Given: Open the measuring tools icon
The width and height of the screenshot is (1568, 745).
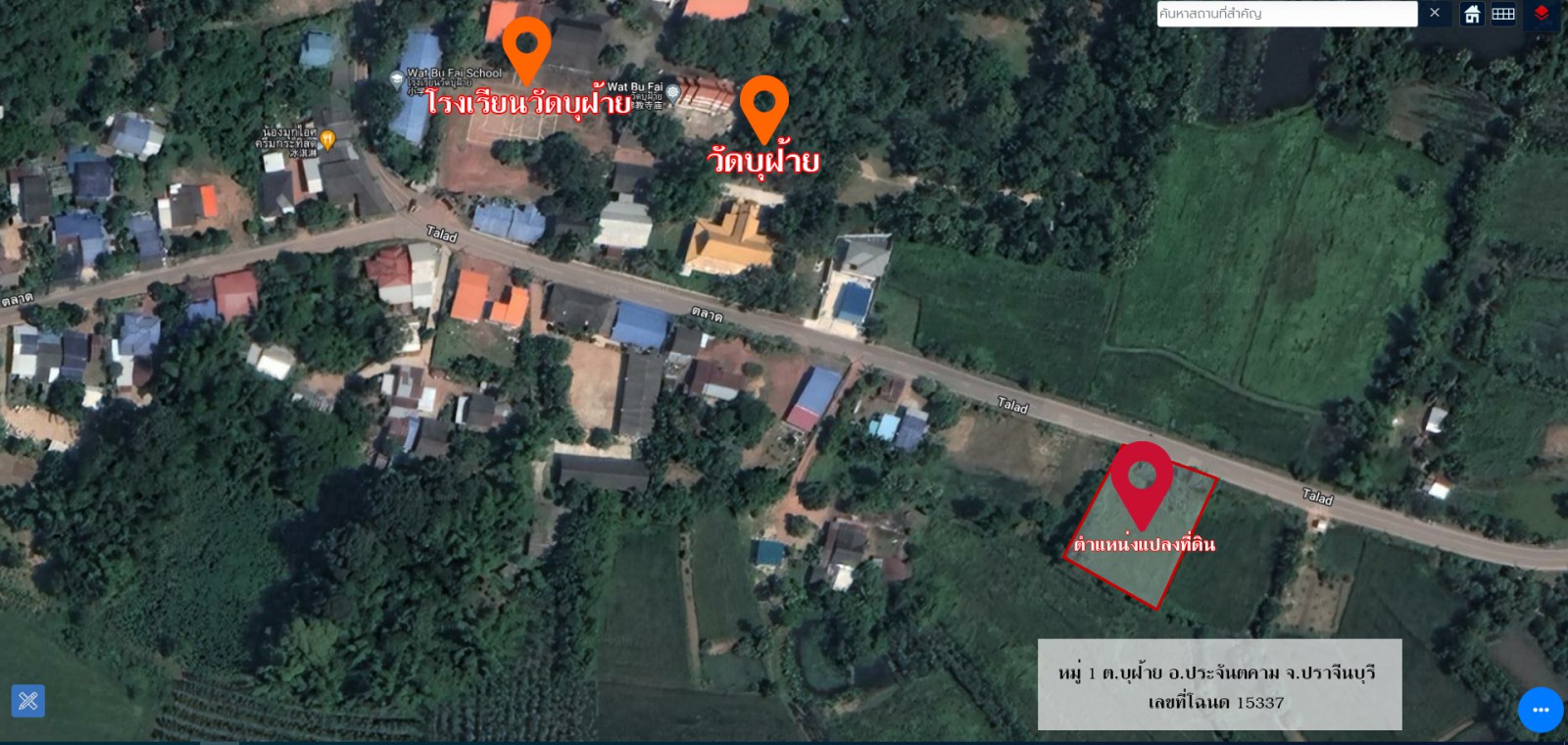Looking at the screenshot, I should pyautogui.click(x=28, y=701).
